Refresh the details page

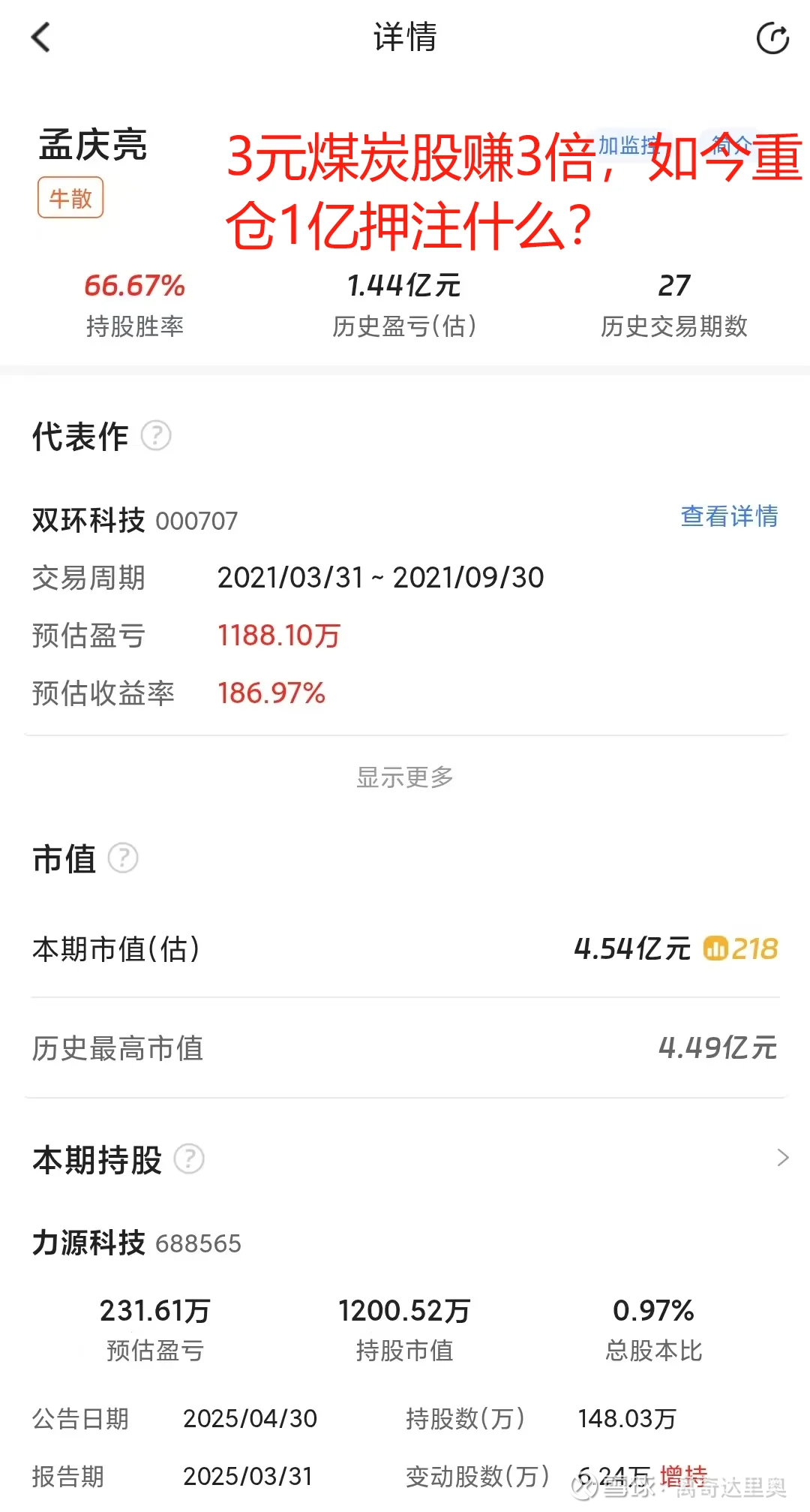click(772, 38)
